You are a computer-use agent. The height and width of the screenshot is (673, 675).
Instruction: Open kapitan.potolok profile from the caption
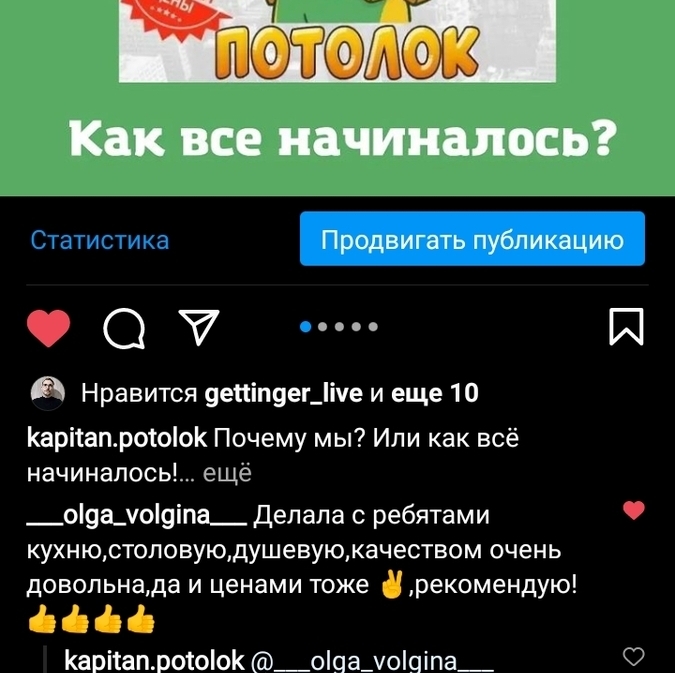coord(116,438)
